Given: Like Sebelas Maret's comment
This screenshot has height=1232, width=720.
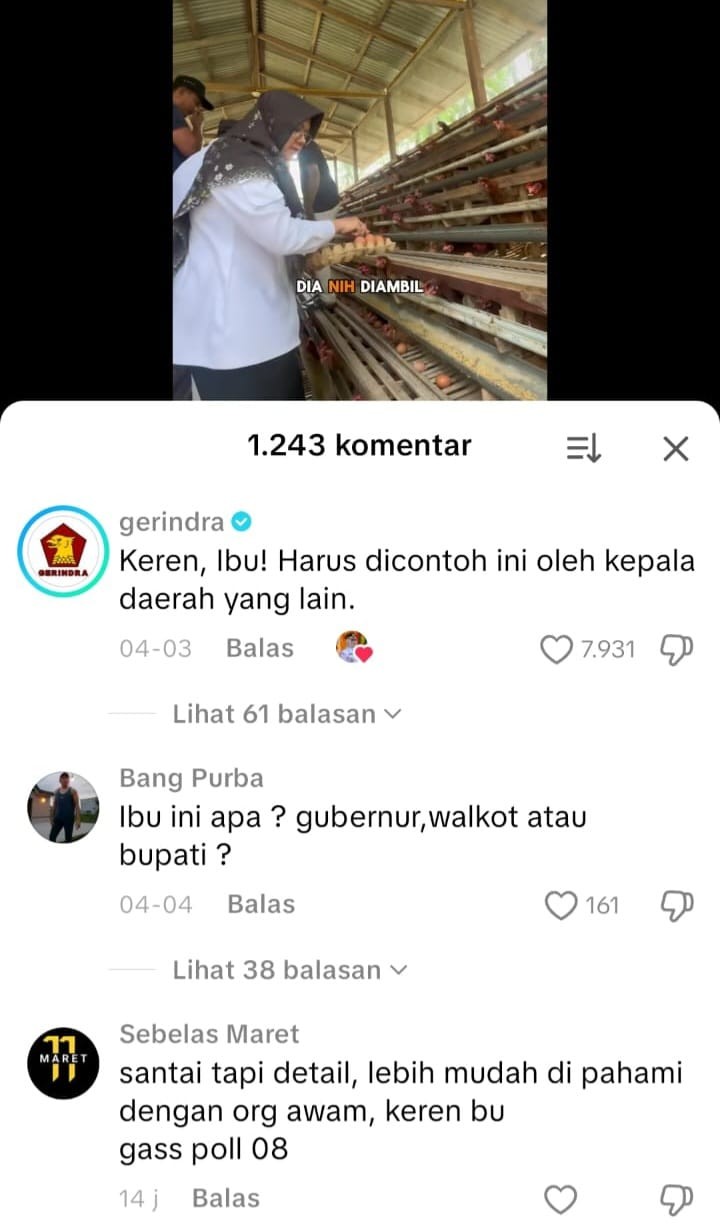Looking at the screenshot, I should pyautogui.click(x=562, y=1198).
